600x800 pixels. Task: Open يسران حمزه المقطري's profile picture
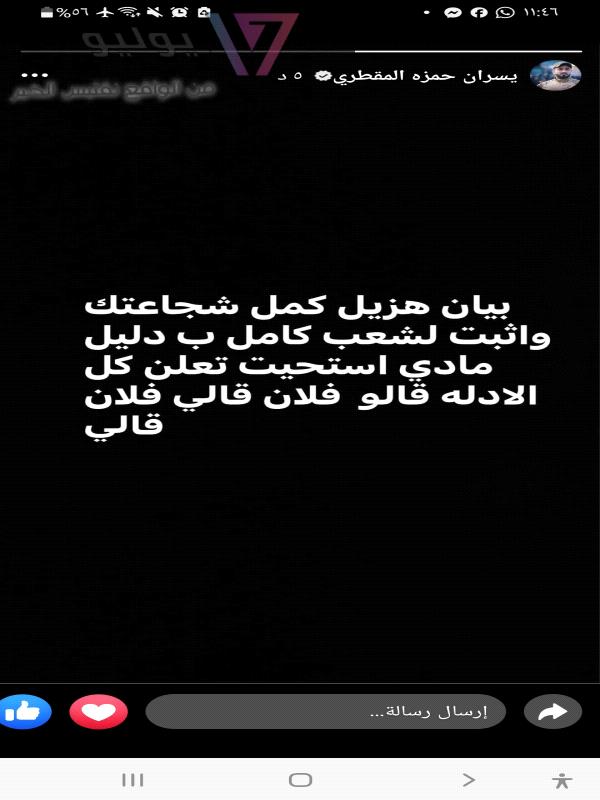click(x=555, y=76)
